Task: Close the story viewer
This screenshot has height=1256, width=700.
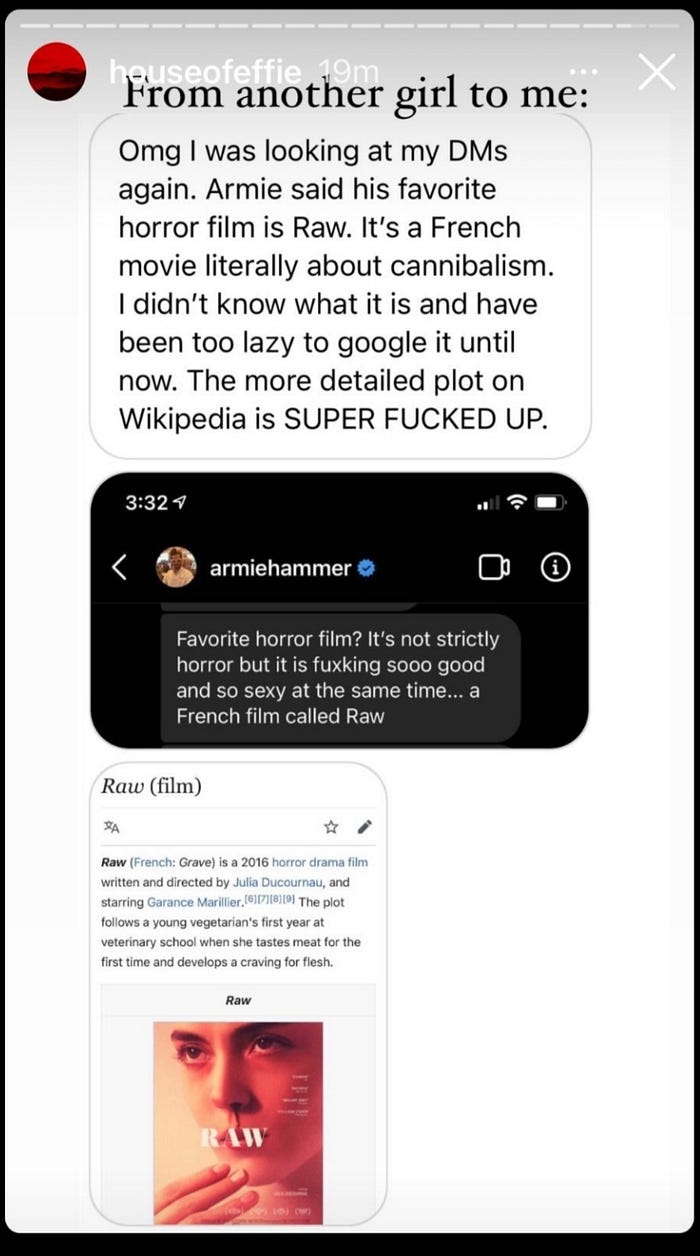Action: click(657, 72)
